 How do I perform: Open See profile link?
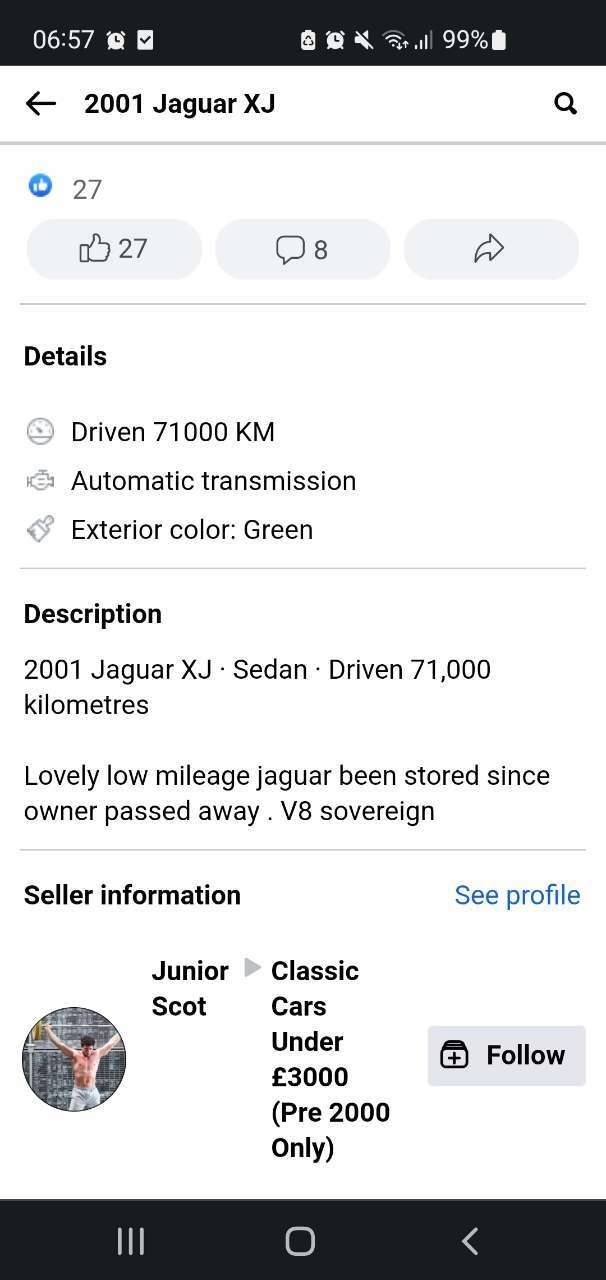517,895
